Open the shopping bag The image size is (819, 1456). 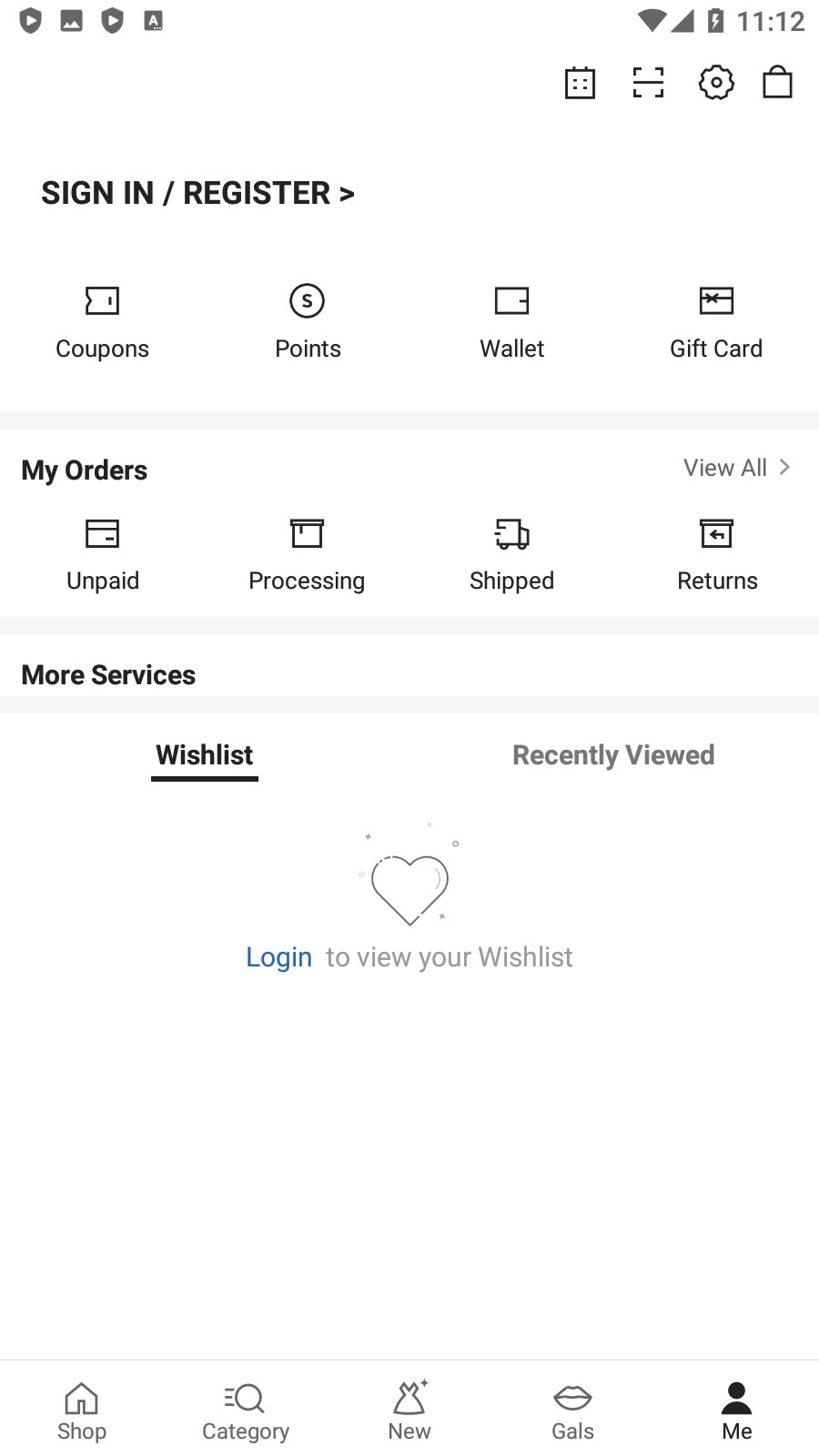tap(777, 83)
